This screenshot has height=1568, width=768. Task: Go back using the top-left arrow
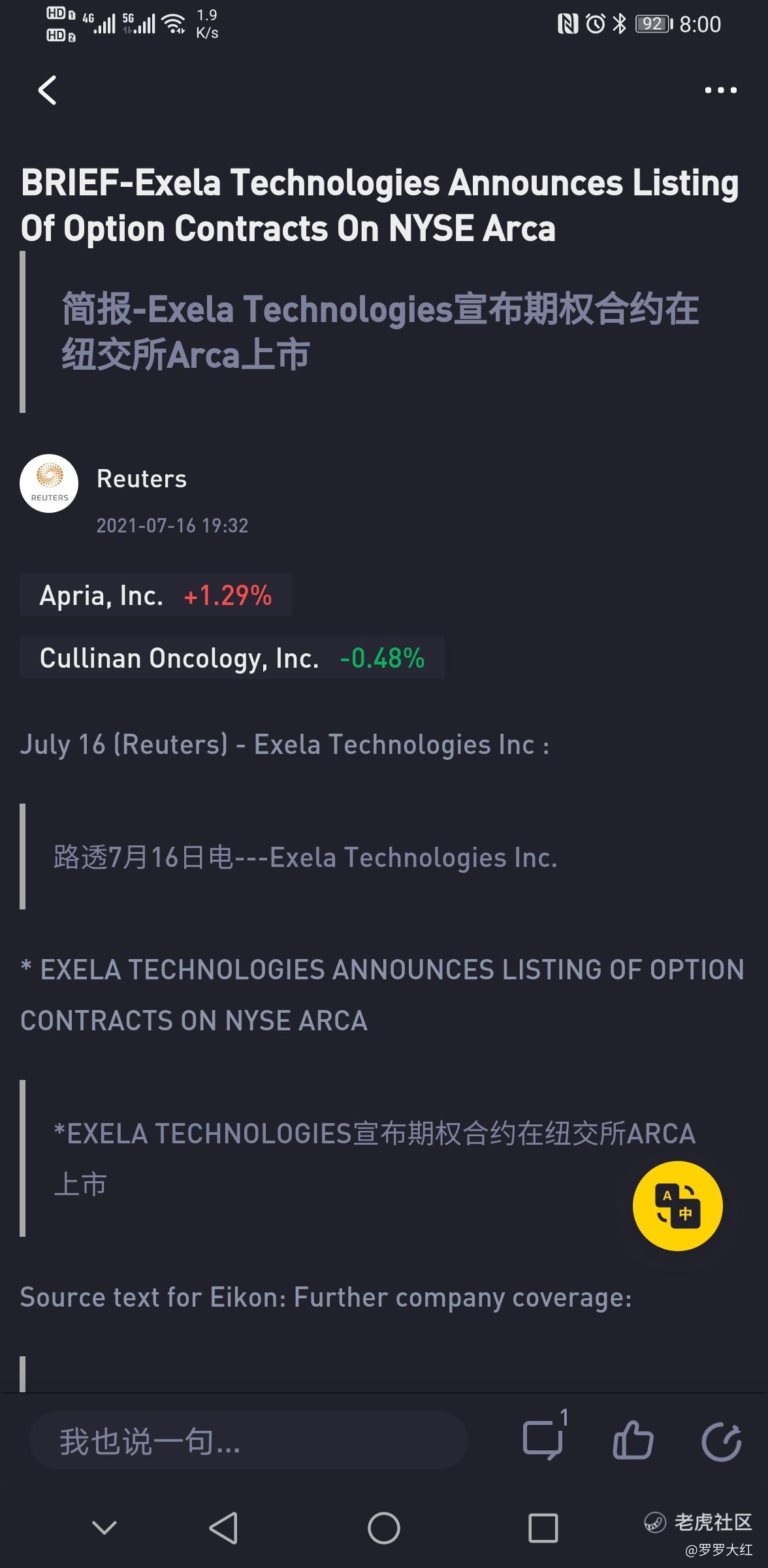click(48, 90)
